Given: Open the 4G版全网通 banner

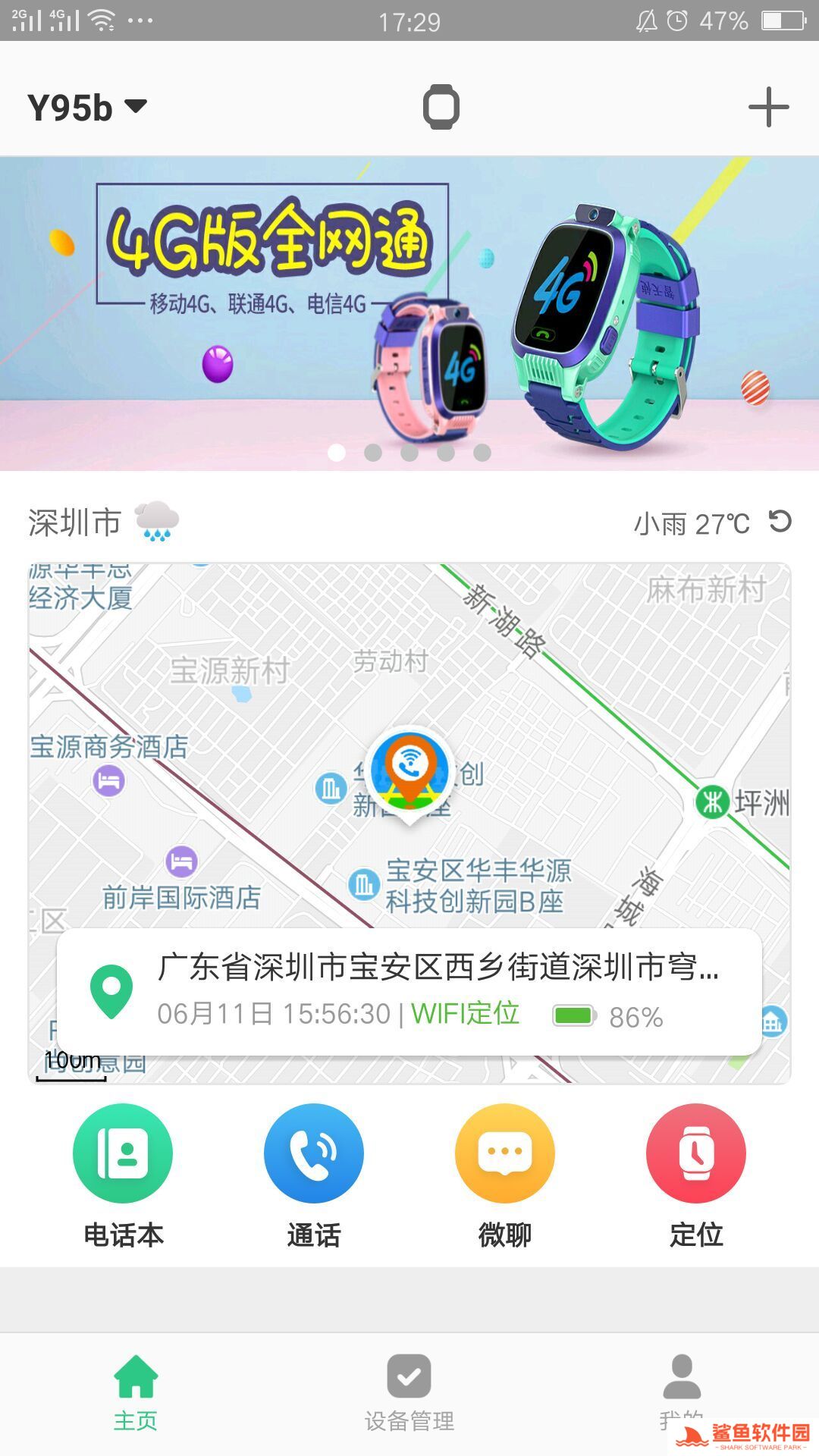Looking at the screenshot, I should coord(409,303).
